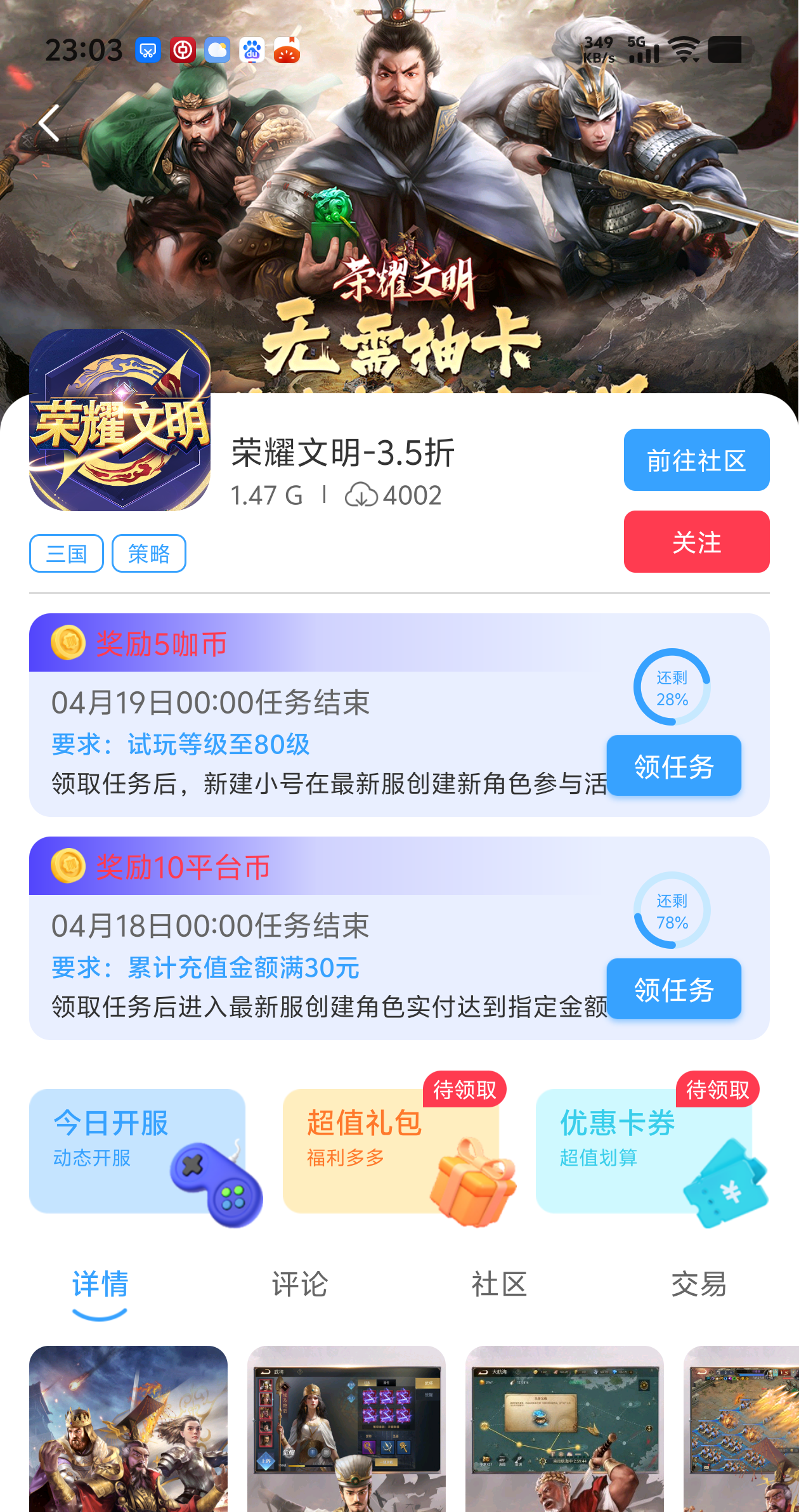
Task: Open the 超值礼包 gift card
Action: [391, 1151]
